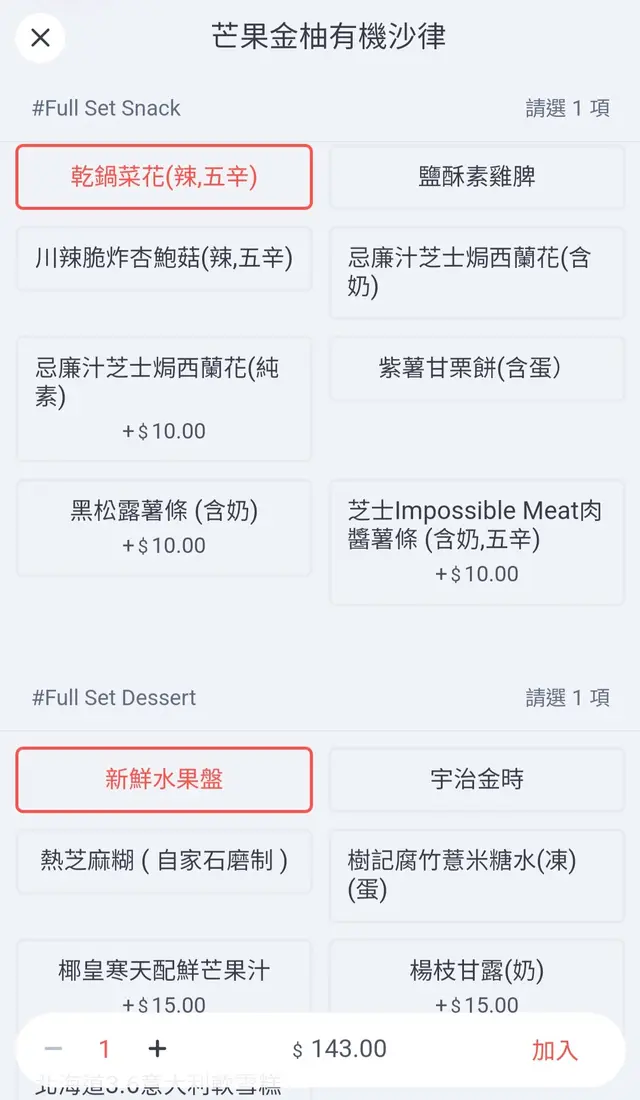Close the item options screen
The width and height of the screenshot is (640, 1100).
(40, 38)
